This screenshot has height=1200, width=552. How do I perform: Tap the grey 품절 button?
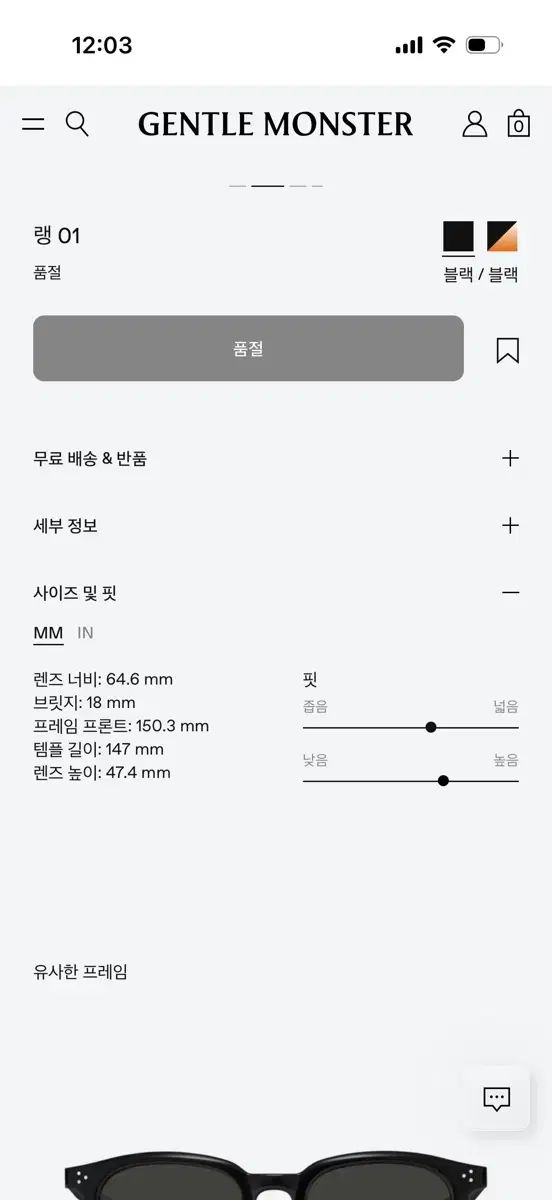point(248,349)
